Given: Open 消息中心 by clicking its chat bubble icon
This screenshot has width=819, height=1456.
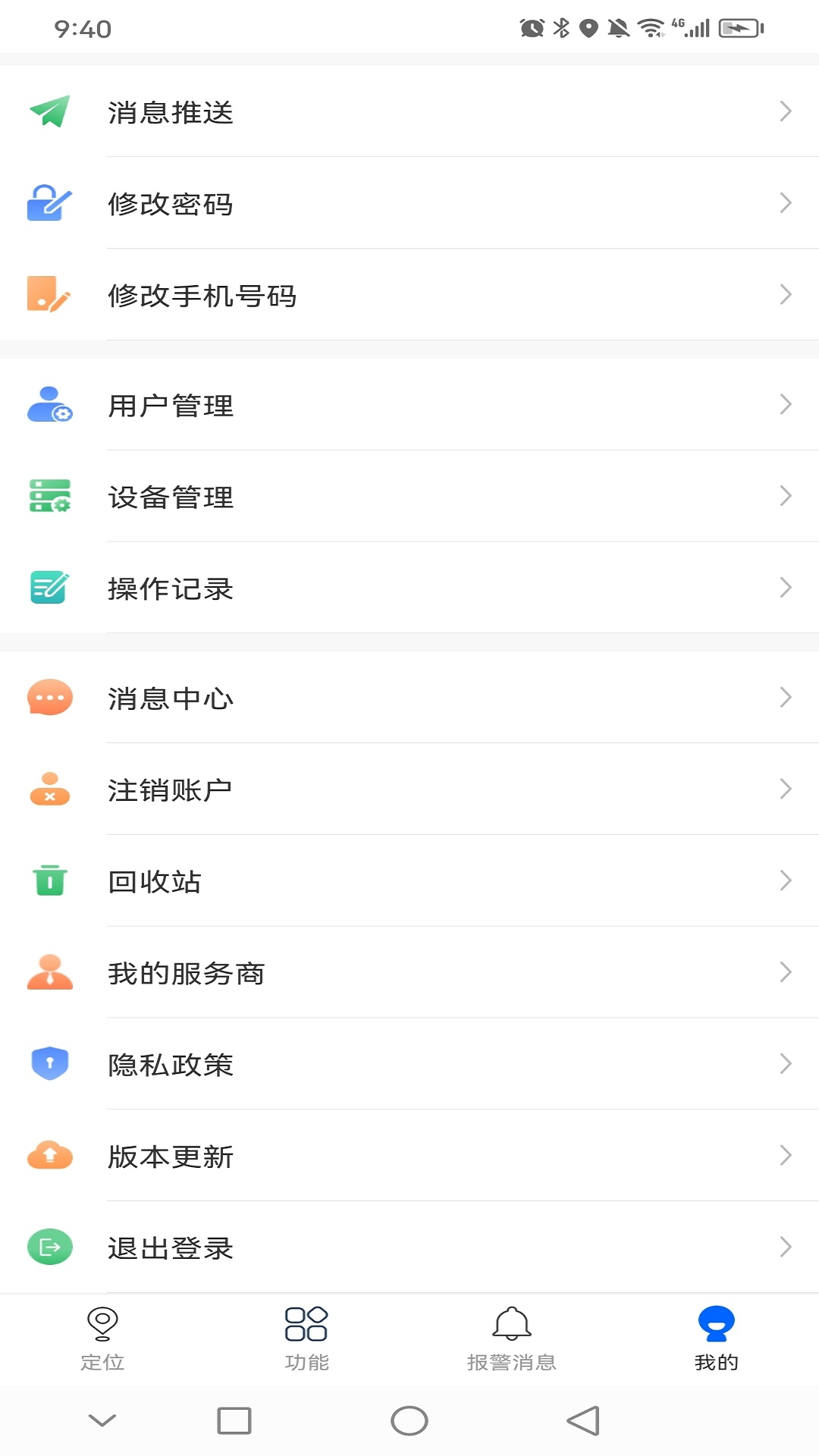Looking at the screenshot, I should click(x=49, y=698).
